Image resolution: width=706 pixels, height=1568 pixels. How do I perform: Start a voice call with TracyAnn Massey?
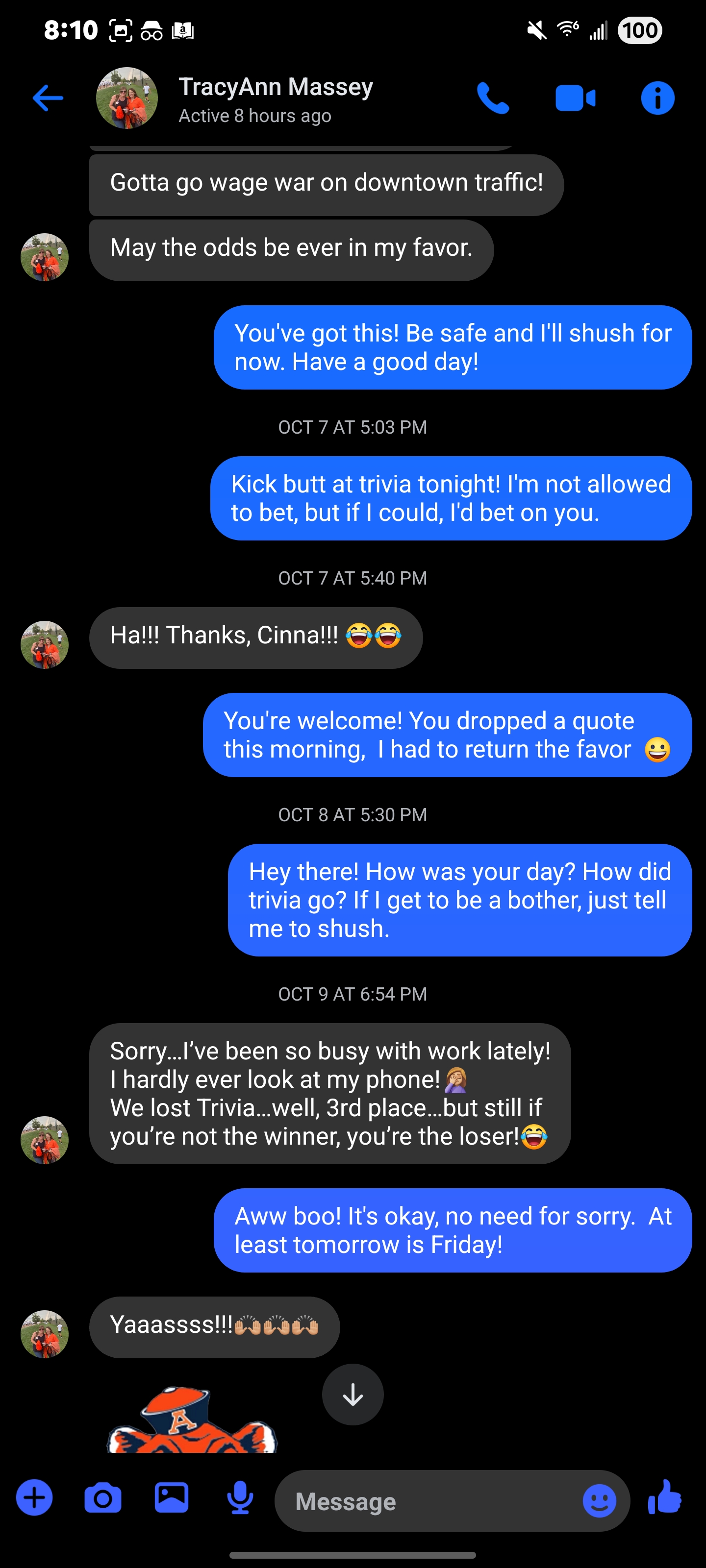(492, 98)
